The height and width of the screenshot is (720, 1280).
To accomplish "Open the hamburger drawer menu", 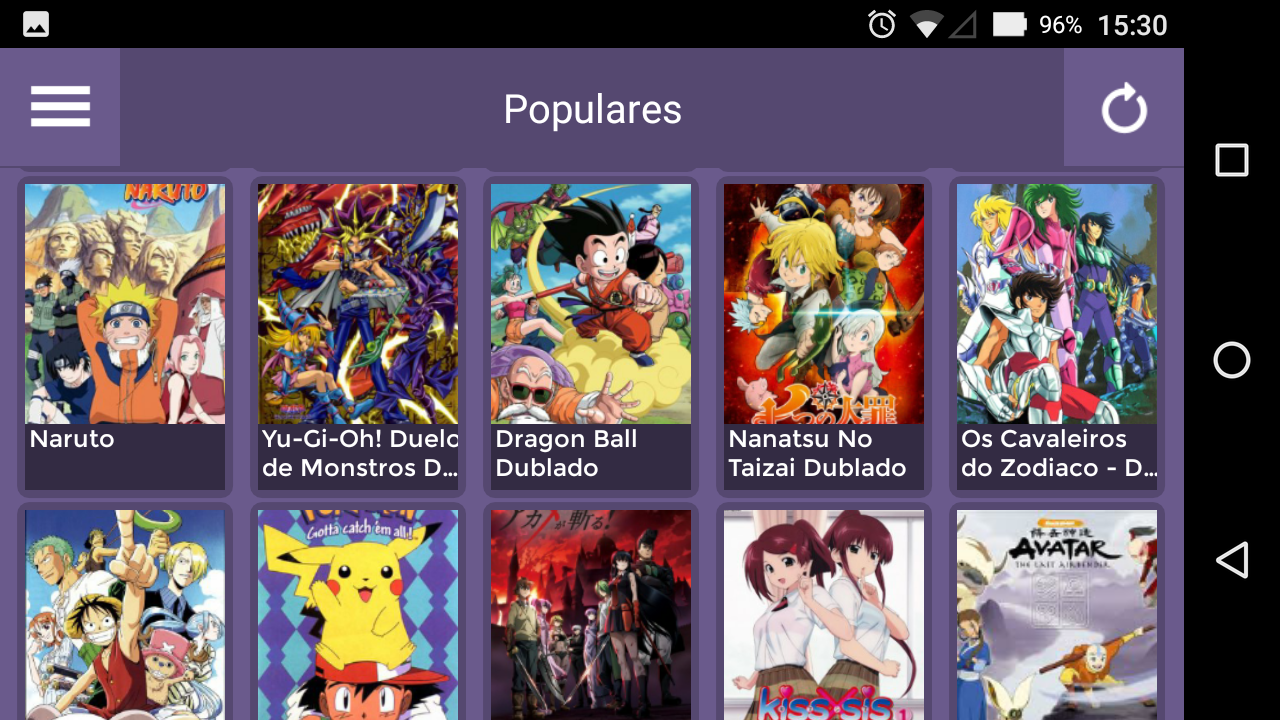I will point(60,107).
